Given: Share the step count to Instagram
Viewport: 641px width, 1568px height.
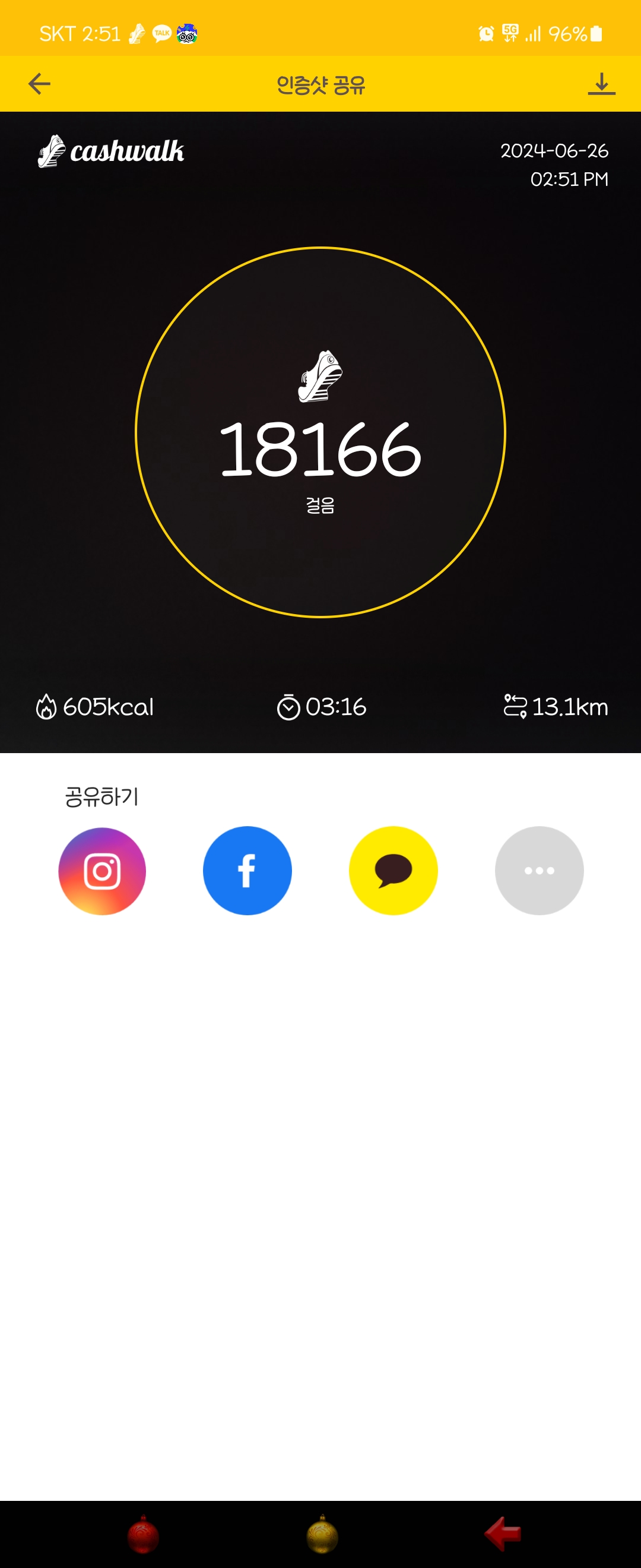Looking at the screenshot, I should [x=102, y=871].
